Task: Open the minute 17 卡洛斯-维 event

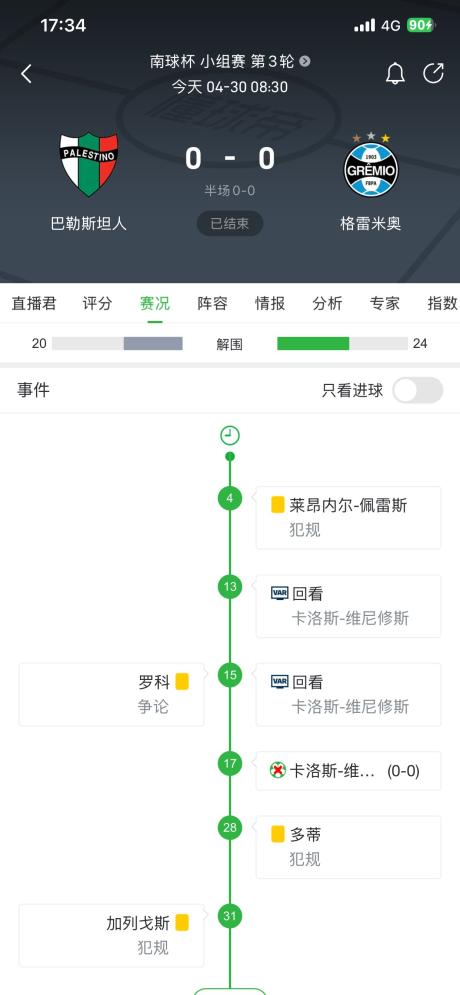Action: tap(348, 771)
